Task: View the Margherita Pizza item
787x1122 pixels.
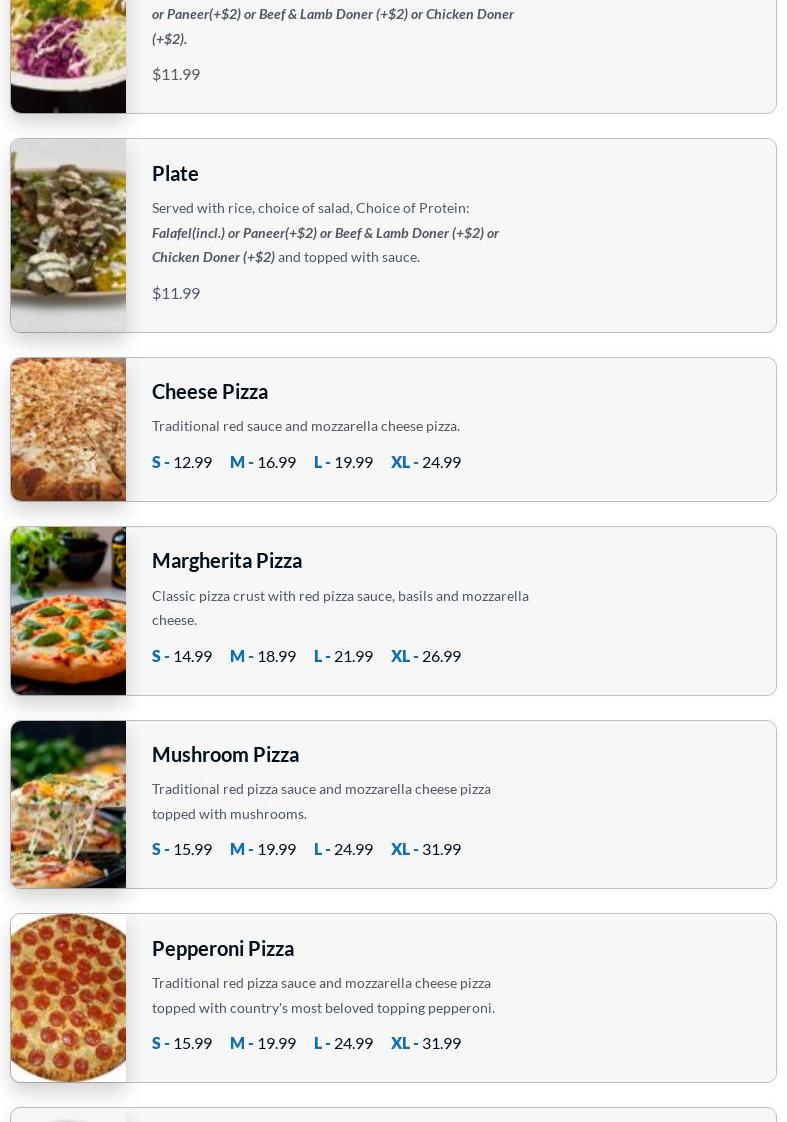Action: tap(393, 610)
